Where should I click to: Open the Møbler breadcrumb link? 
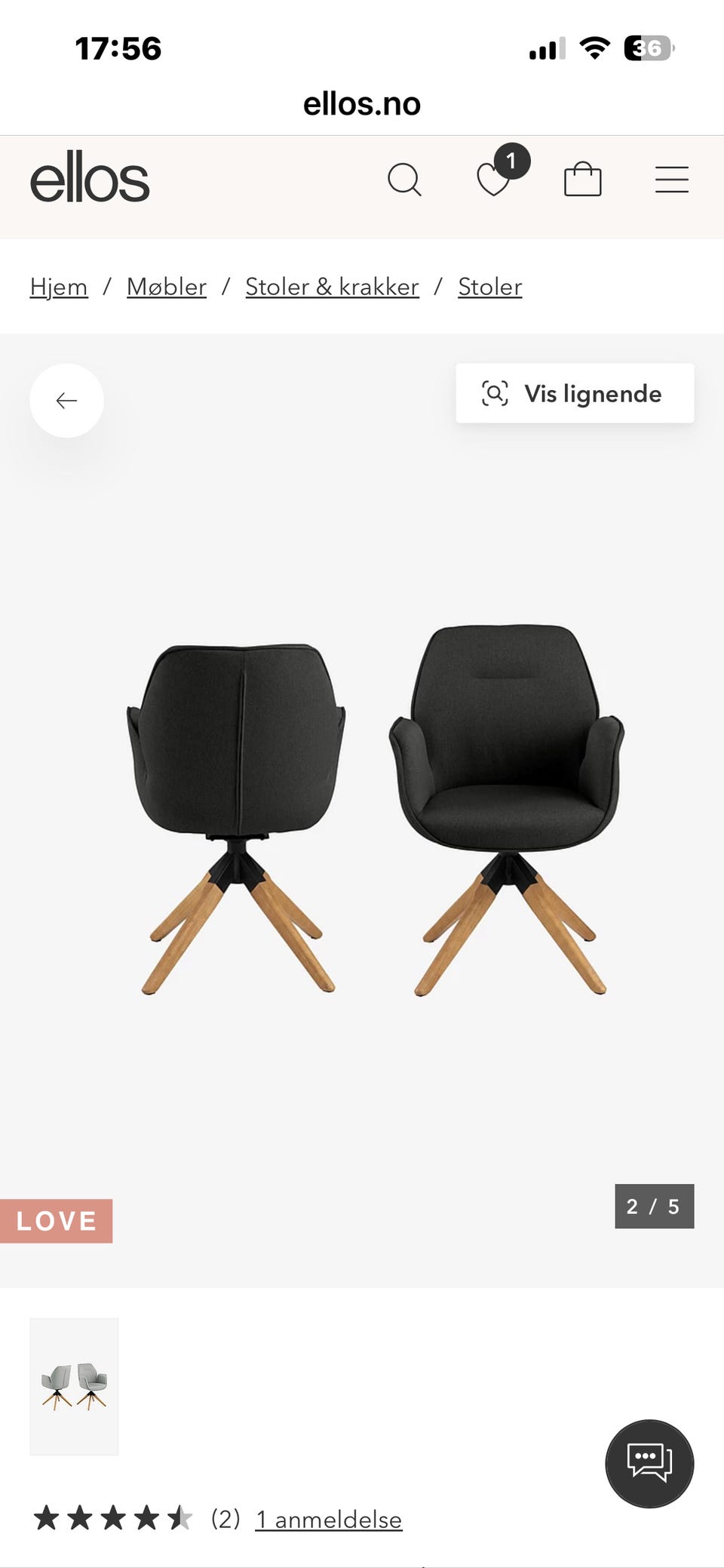167,287
